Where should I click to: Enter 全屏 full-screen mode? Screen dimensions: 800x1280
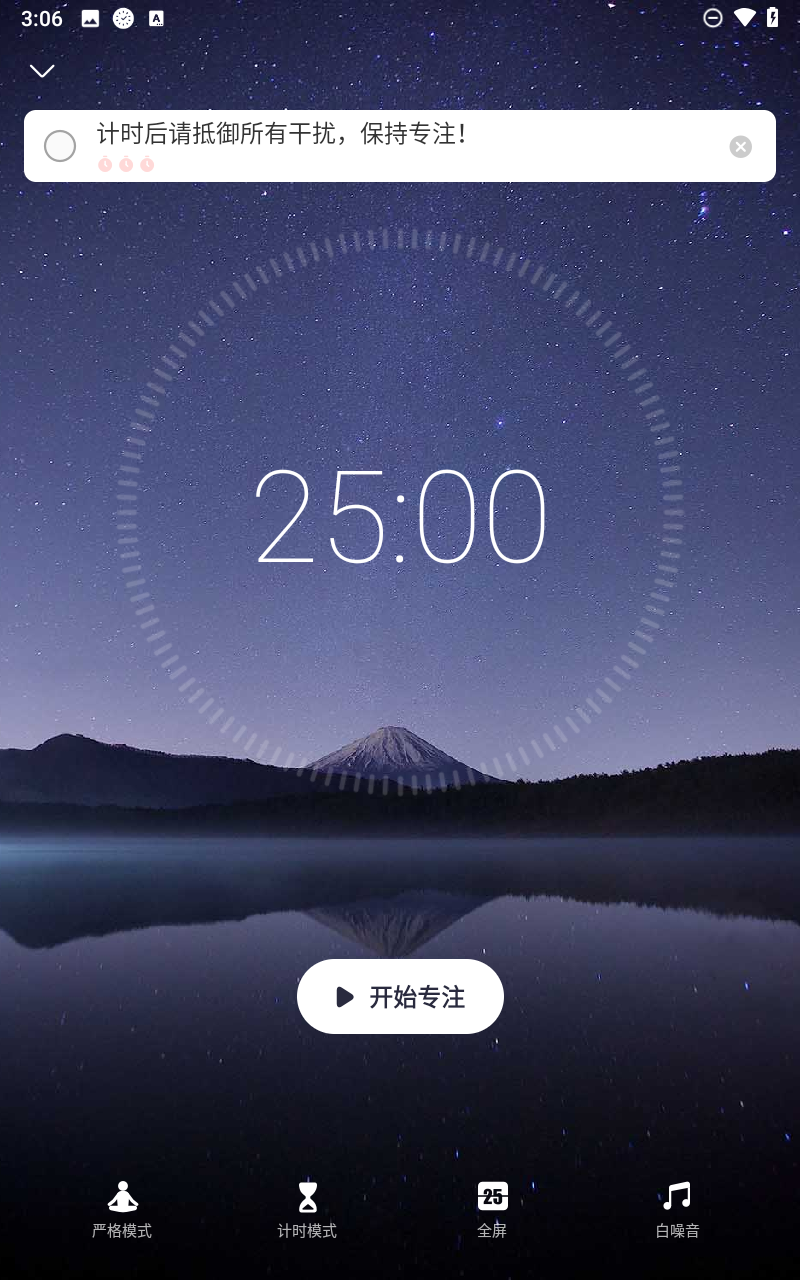click(x=492, y=1208)
